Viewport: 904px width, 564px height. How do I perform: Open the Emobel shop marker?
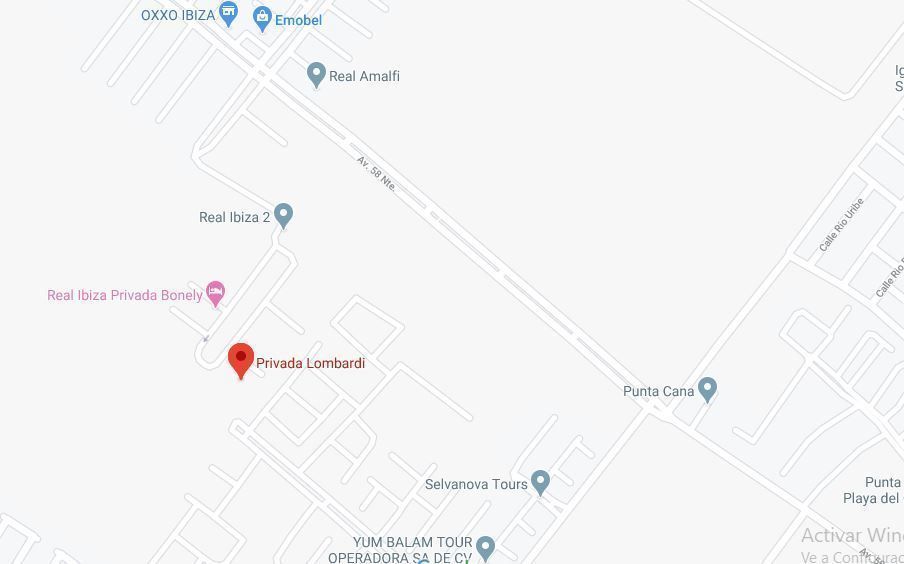tap(262, 17)
